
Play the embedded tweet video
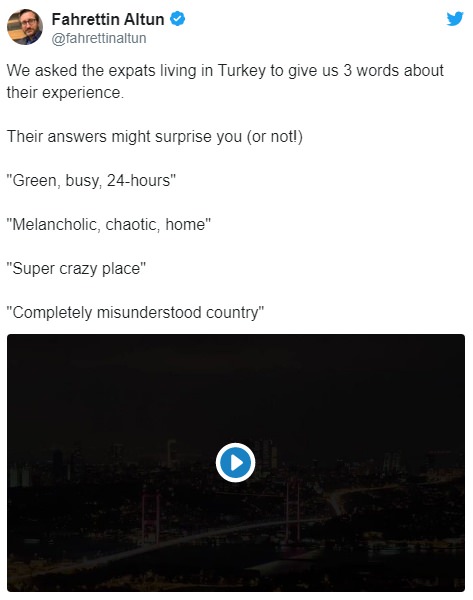[x=235, y=462]
